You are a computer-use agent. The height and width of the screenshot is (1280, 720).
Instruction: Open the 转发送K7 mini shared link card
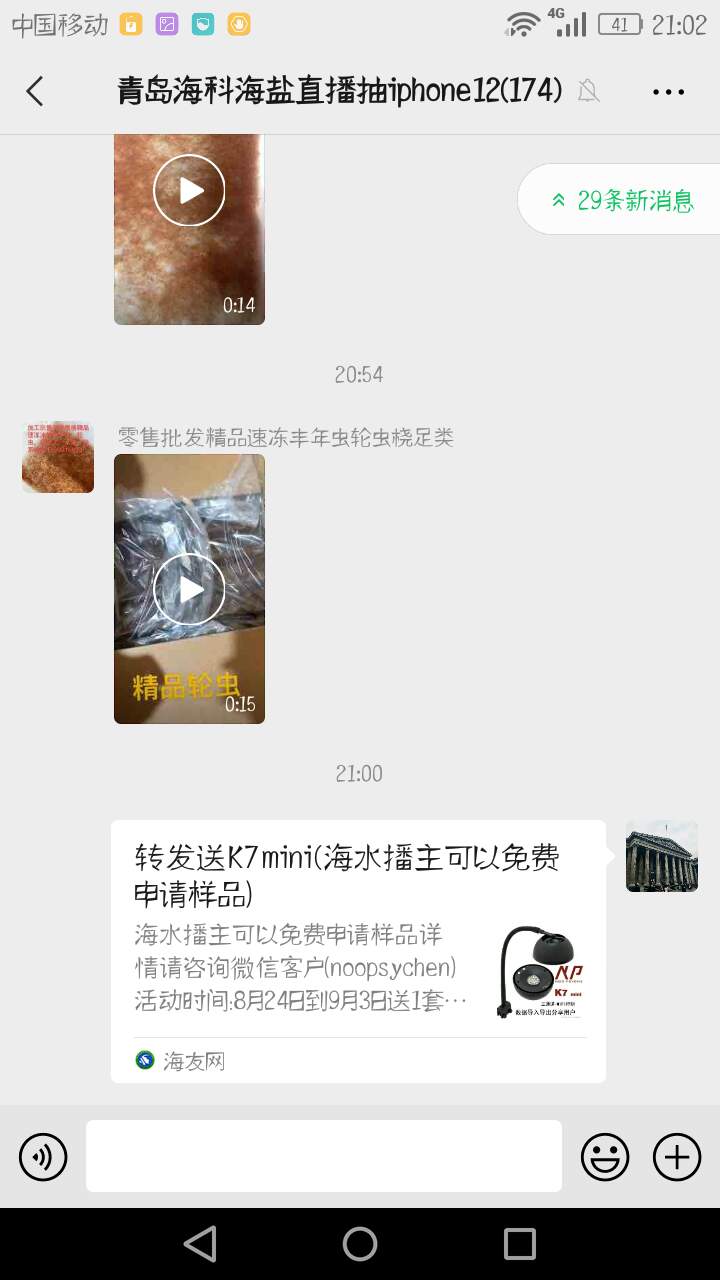tap(358, 950)
